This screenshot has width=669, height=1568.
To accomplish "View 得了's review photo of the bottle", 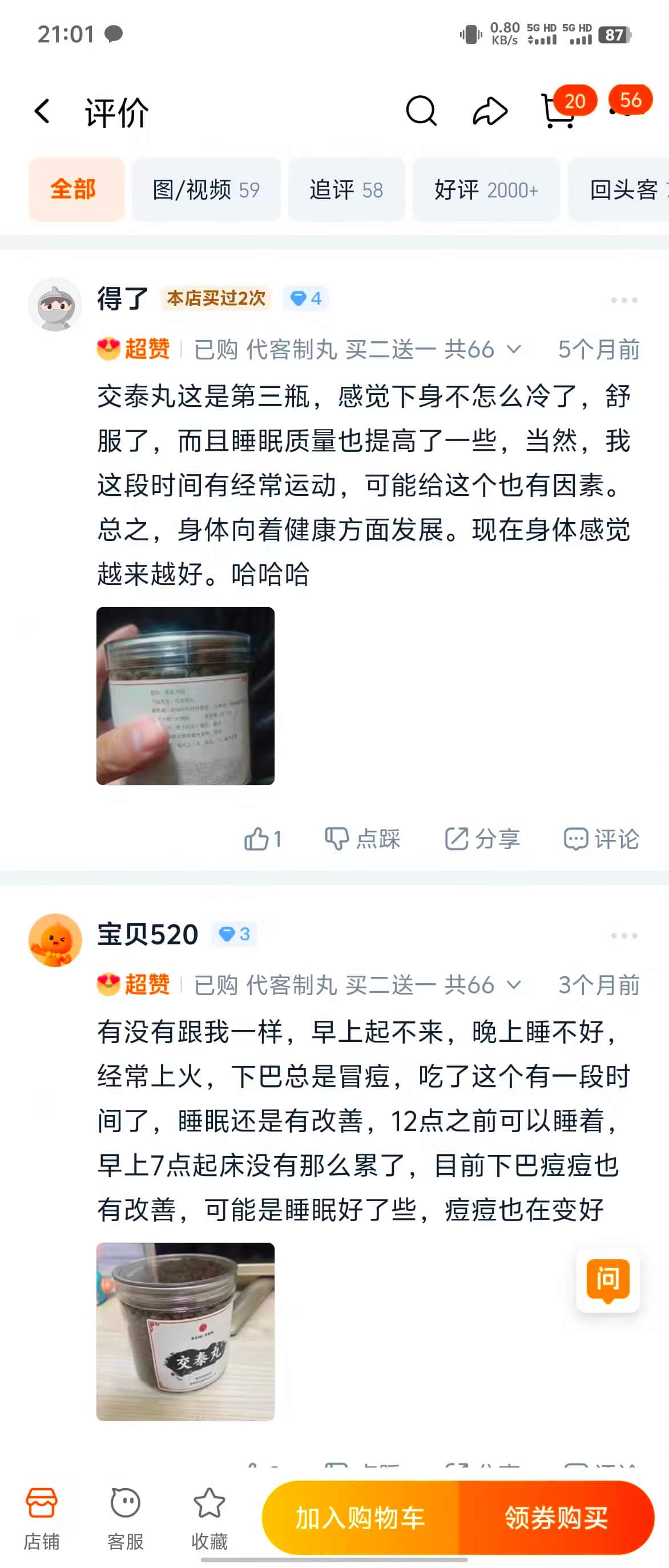I will pos(185,696).
